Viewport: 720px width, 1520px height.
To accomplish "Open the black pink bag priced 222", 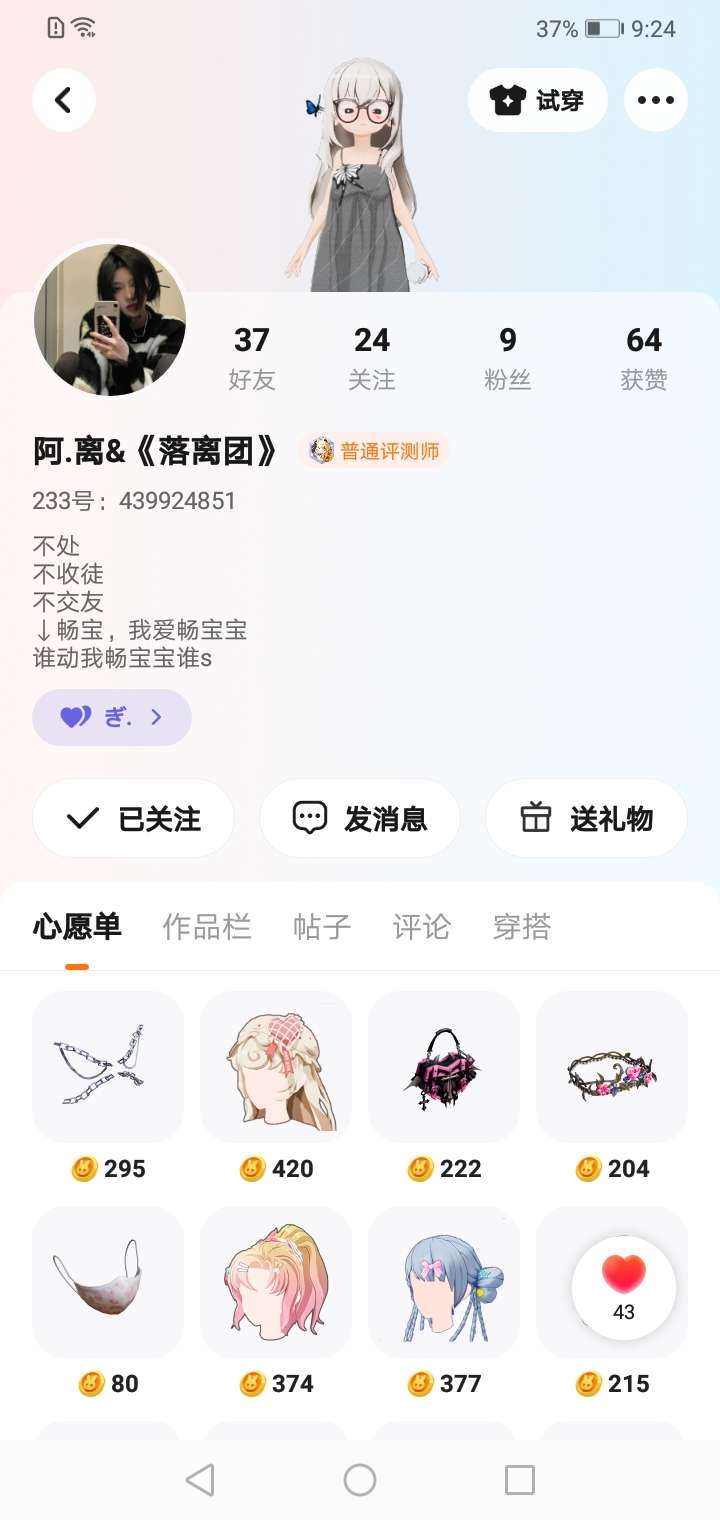I will tap(444, 1067).
